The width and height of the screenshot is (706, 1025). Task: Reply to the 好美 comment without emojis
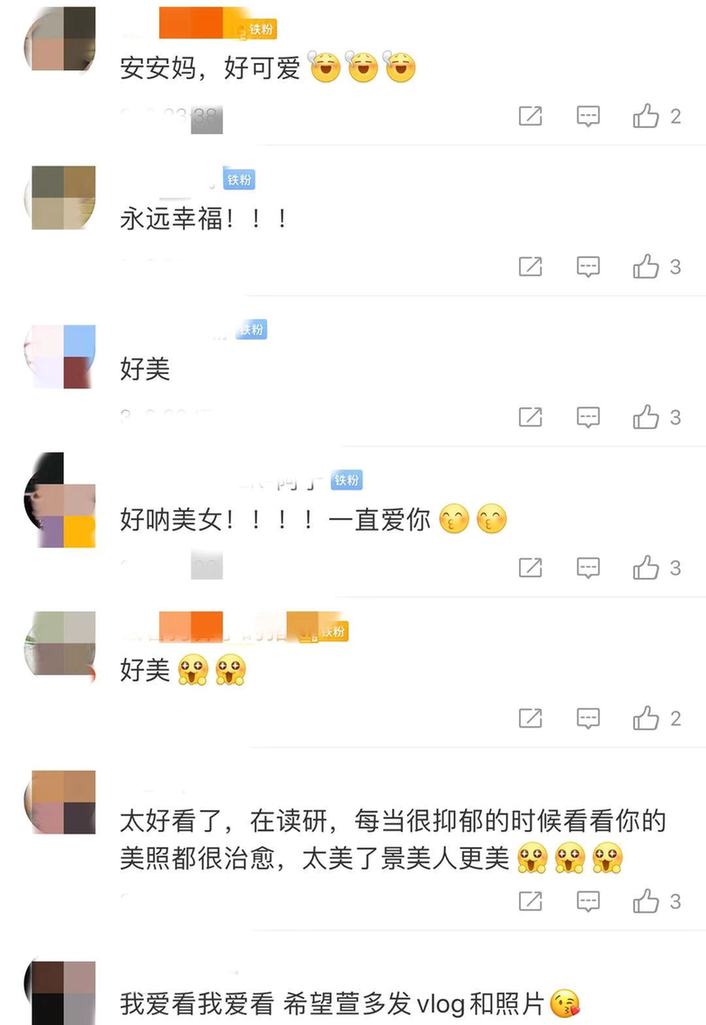(x=588, y=417)
